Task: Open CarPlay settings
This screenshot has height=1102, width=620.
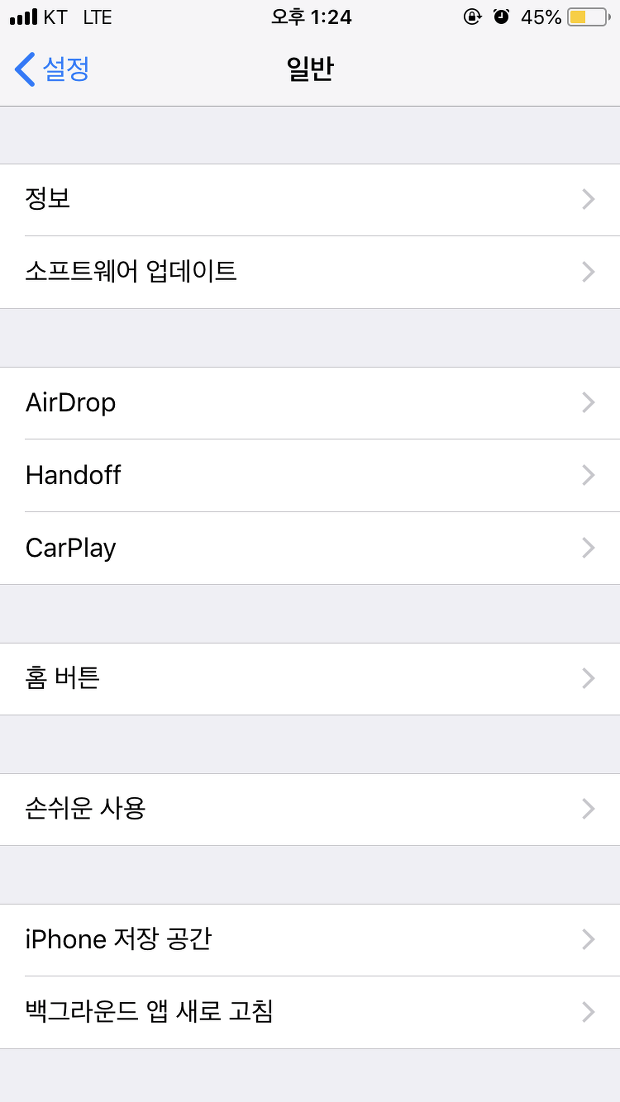Action: 310,548
